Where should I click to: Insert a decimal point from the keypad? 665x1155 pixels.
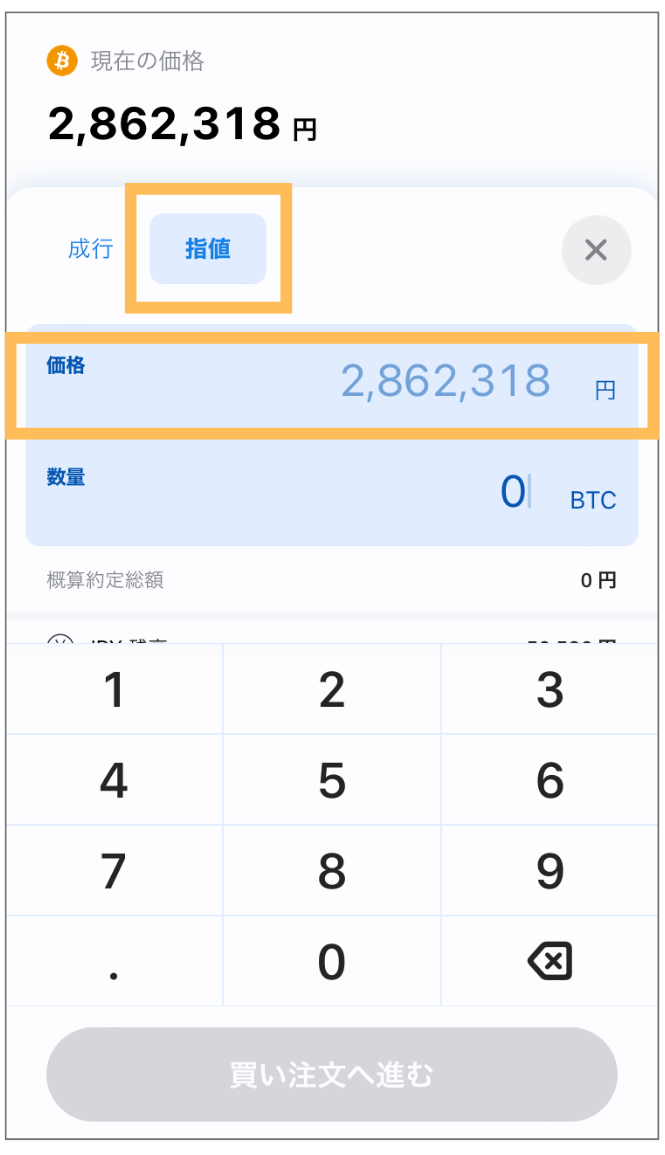point(114,961)
